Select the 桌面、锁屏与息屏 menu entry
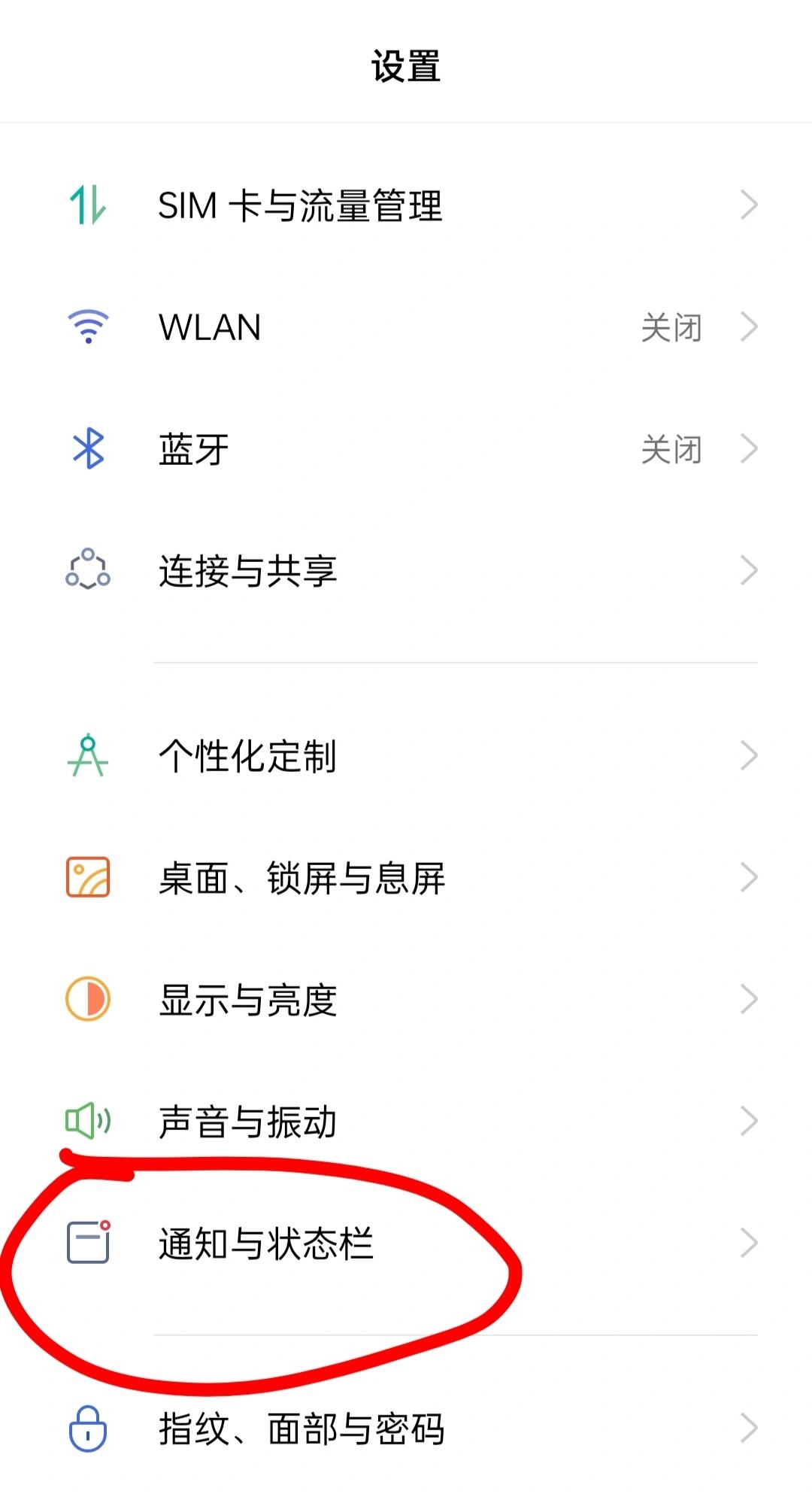 (x=301, y=876)
